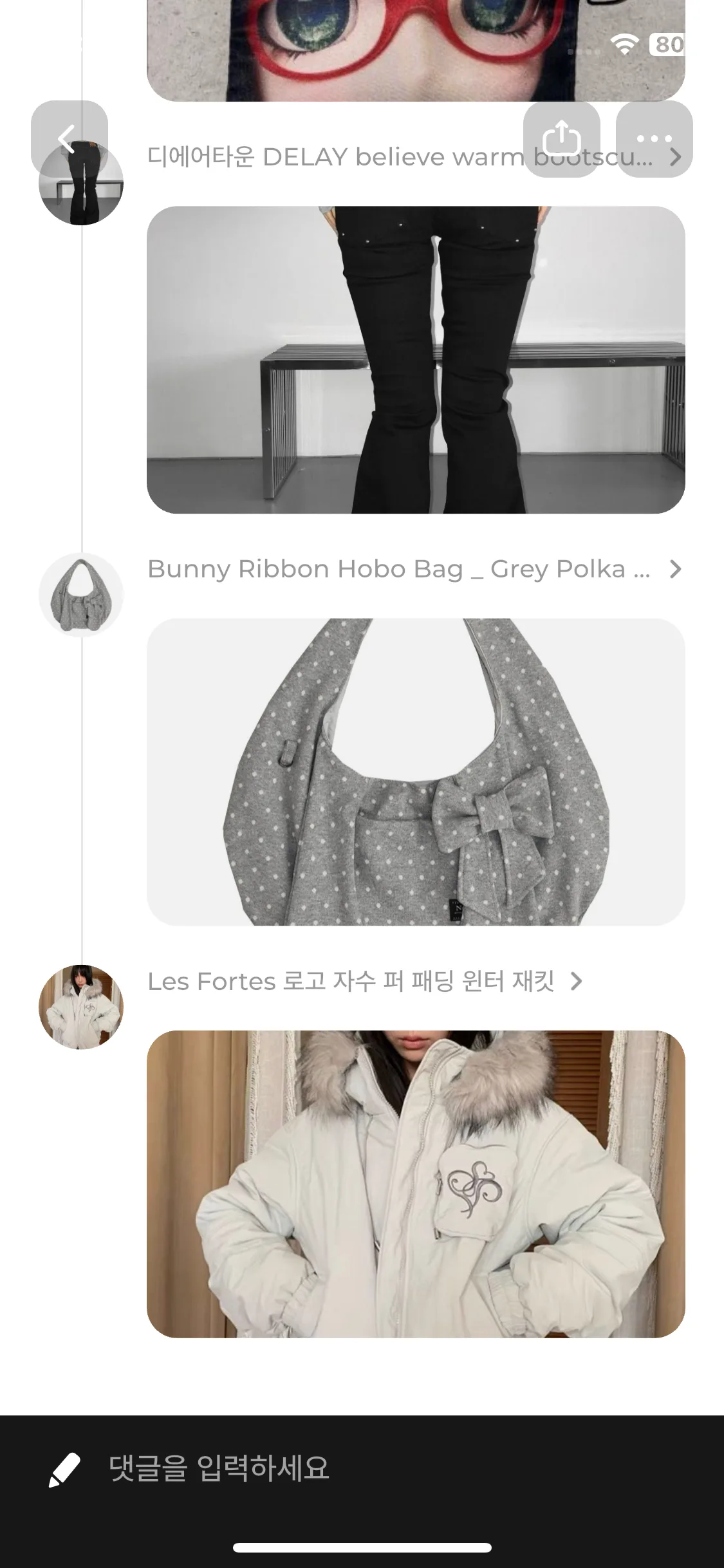Open the three-dot overflow menu
This screenshot has width=724, height=1568.
(x=654, y=138)
